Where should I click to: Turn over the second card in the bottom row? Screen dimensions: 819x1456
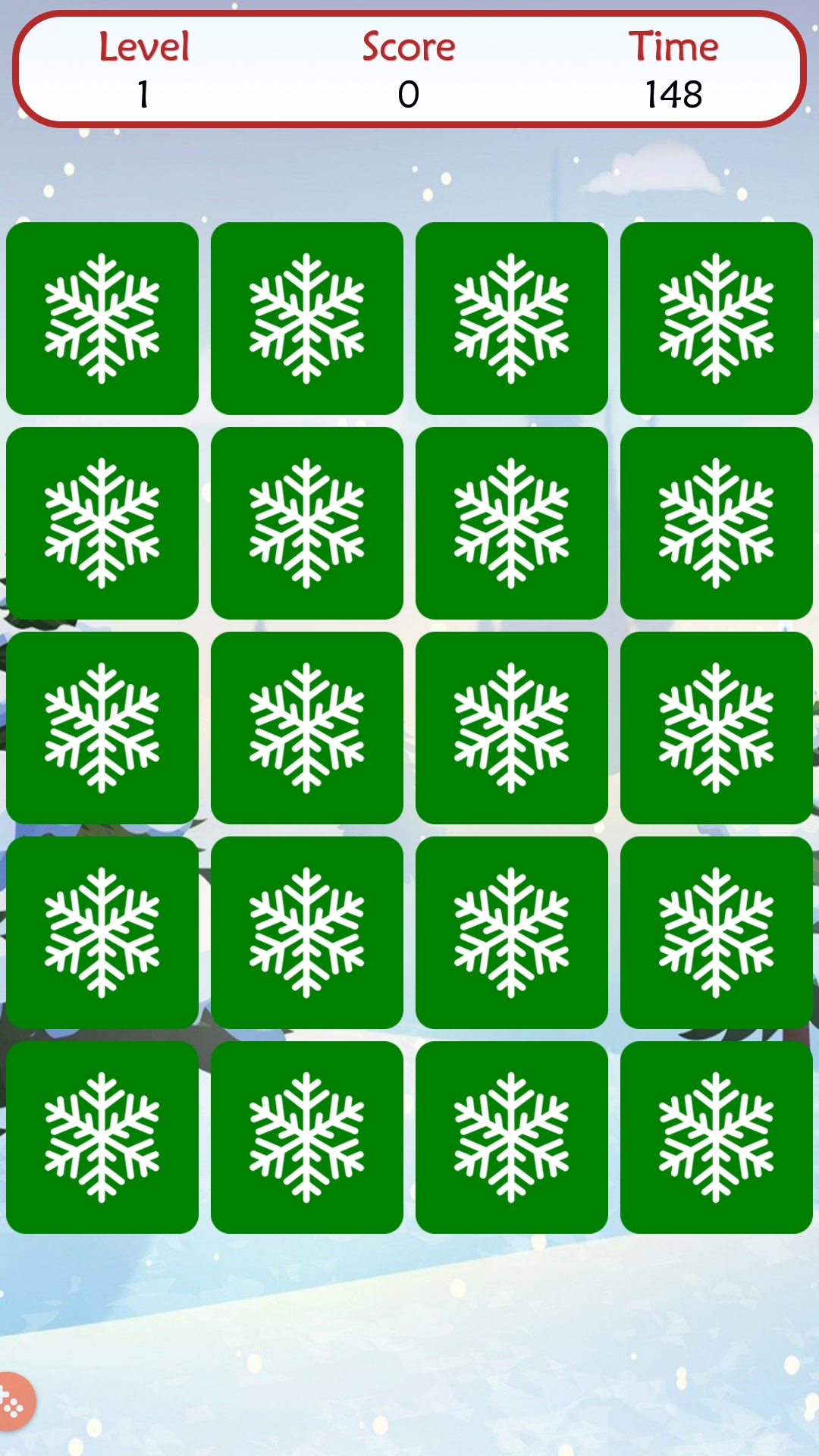tap(307, 1137)
